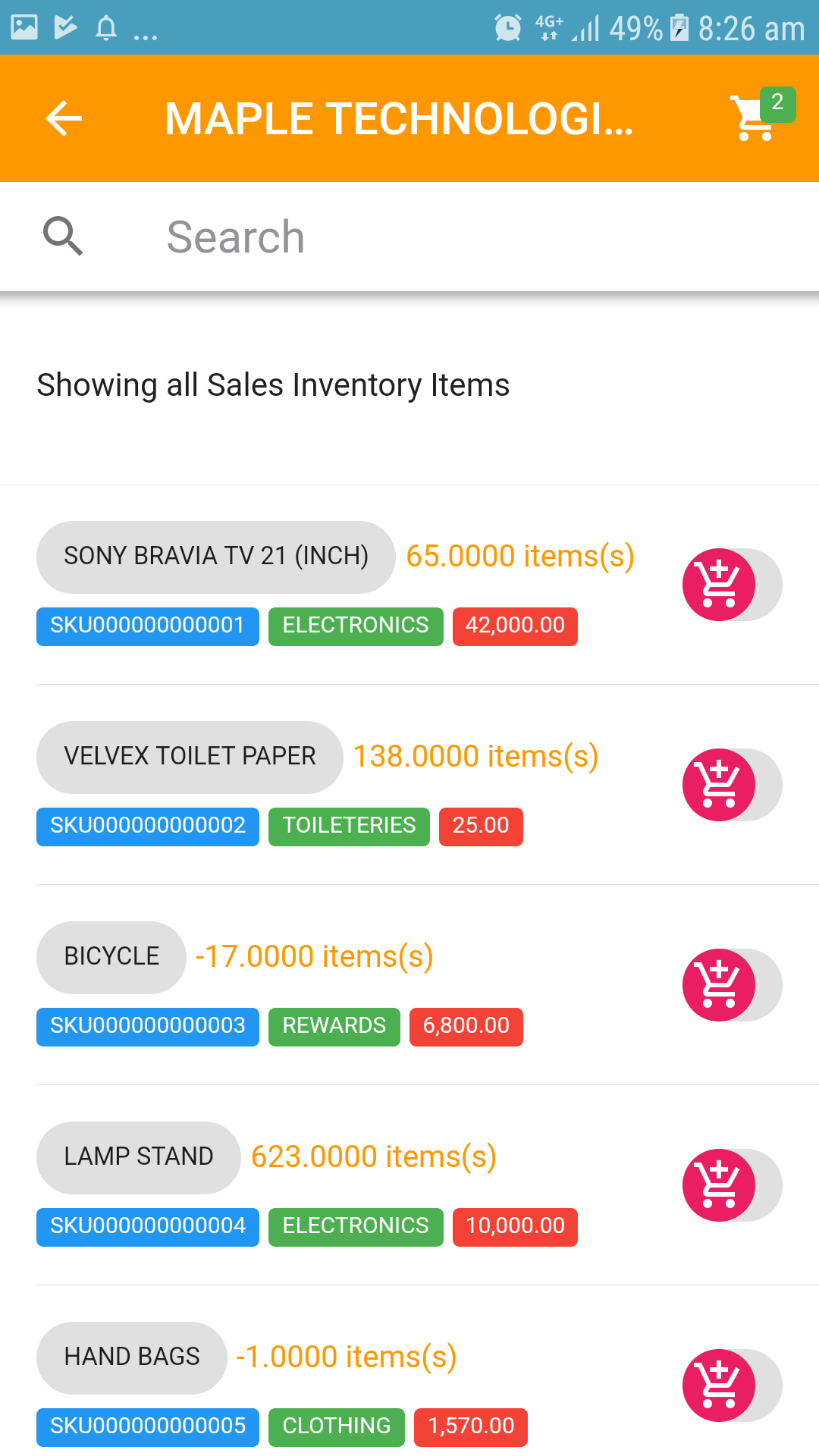This screenshot has width=819, height=1456.
Task: Open the Hand Bags item
Action: [x=132, y=1357]
